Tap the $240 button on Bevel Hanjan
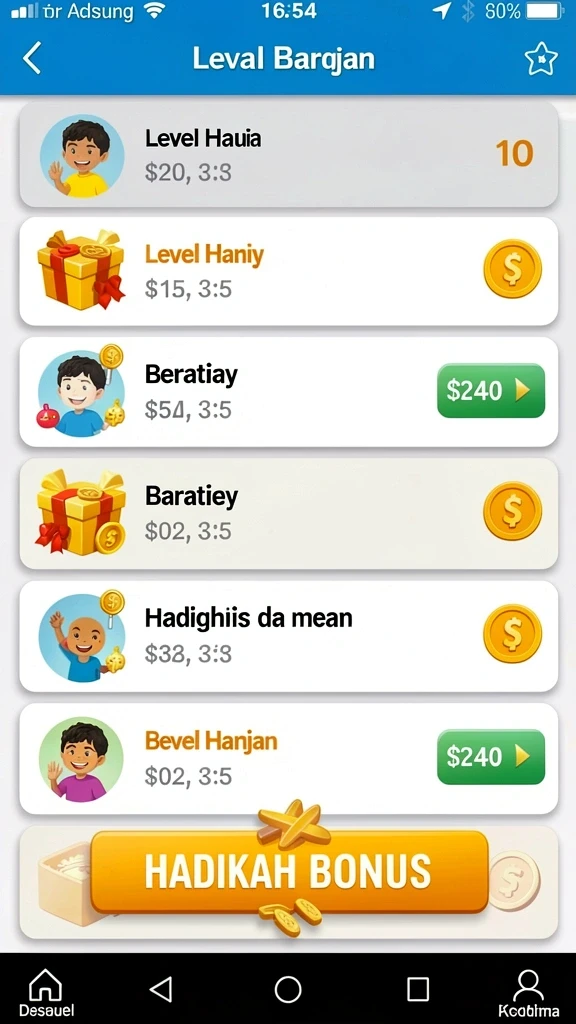 491,756
